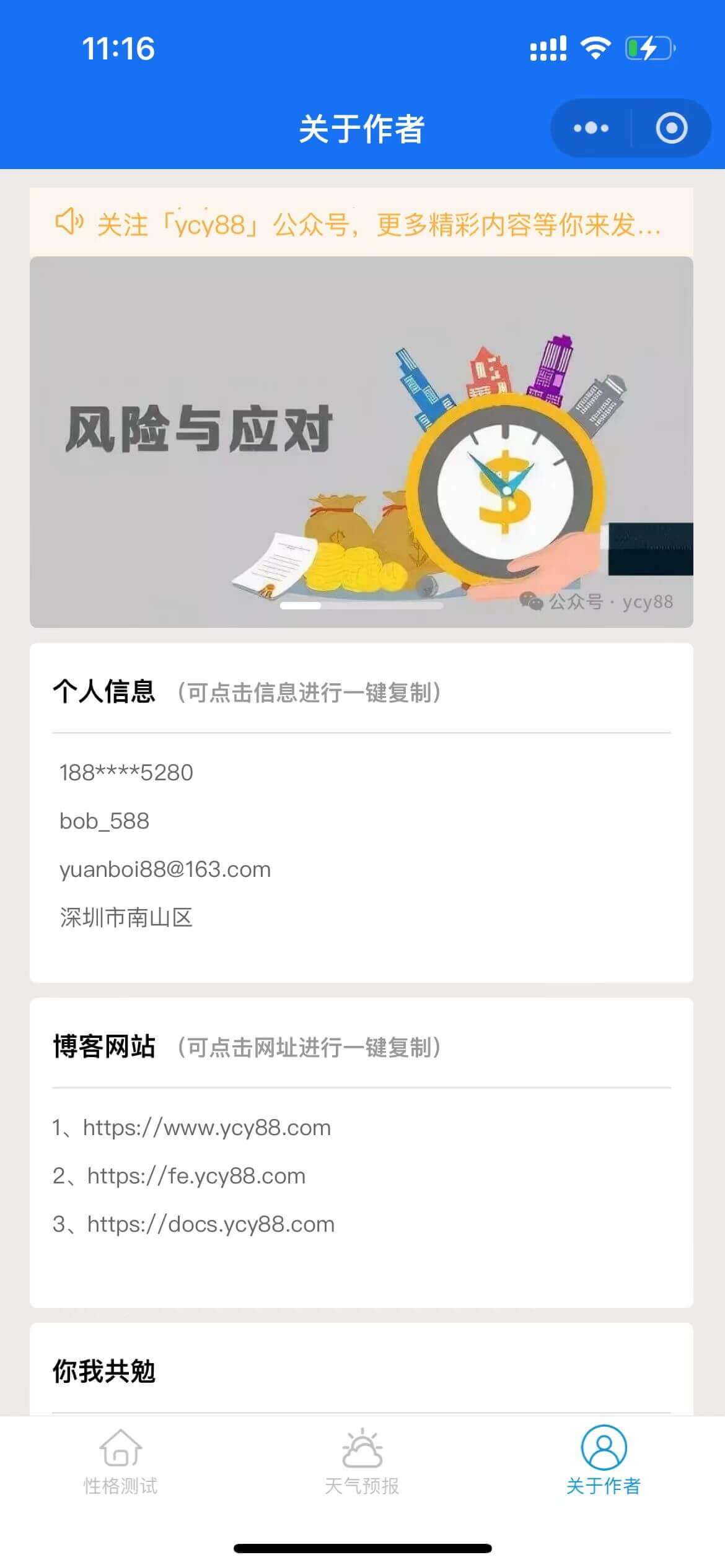Open the 风险与应对 carousel banner
Image resolution: width=725 pixels, height=1568 pixels.
tap(361, 442)
